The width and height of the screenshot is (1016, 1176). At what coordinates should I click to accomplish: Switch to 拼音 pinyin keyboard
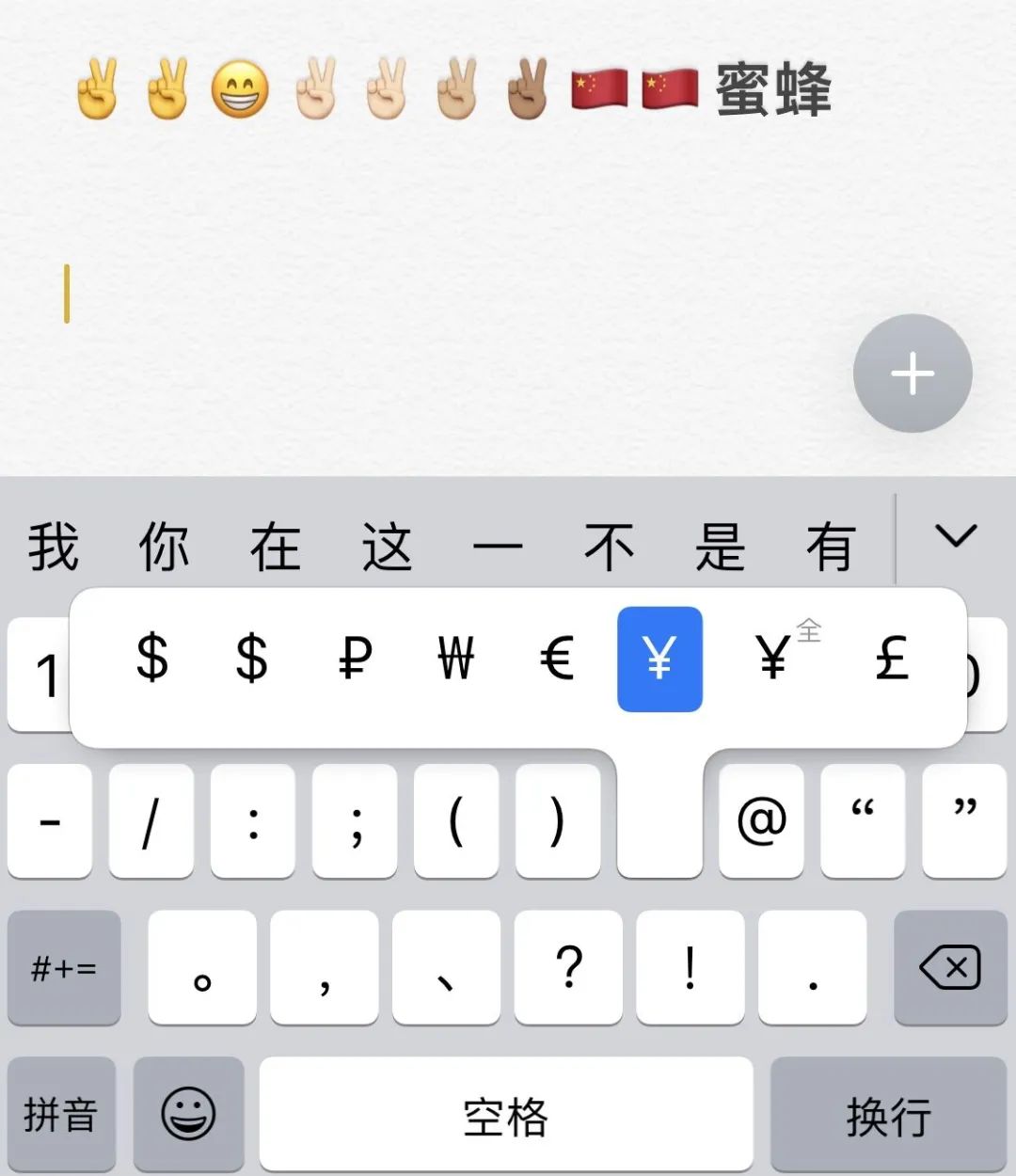click(x=59, y=1116)
